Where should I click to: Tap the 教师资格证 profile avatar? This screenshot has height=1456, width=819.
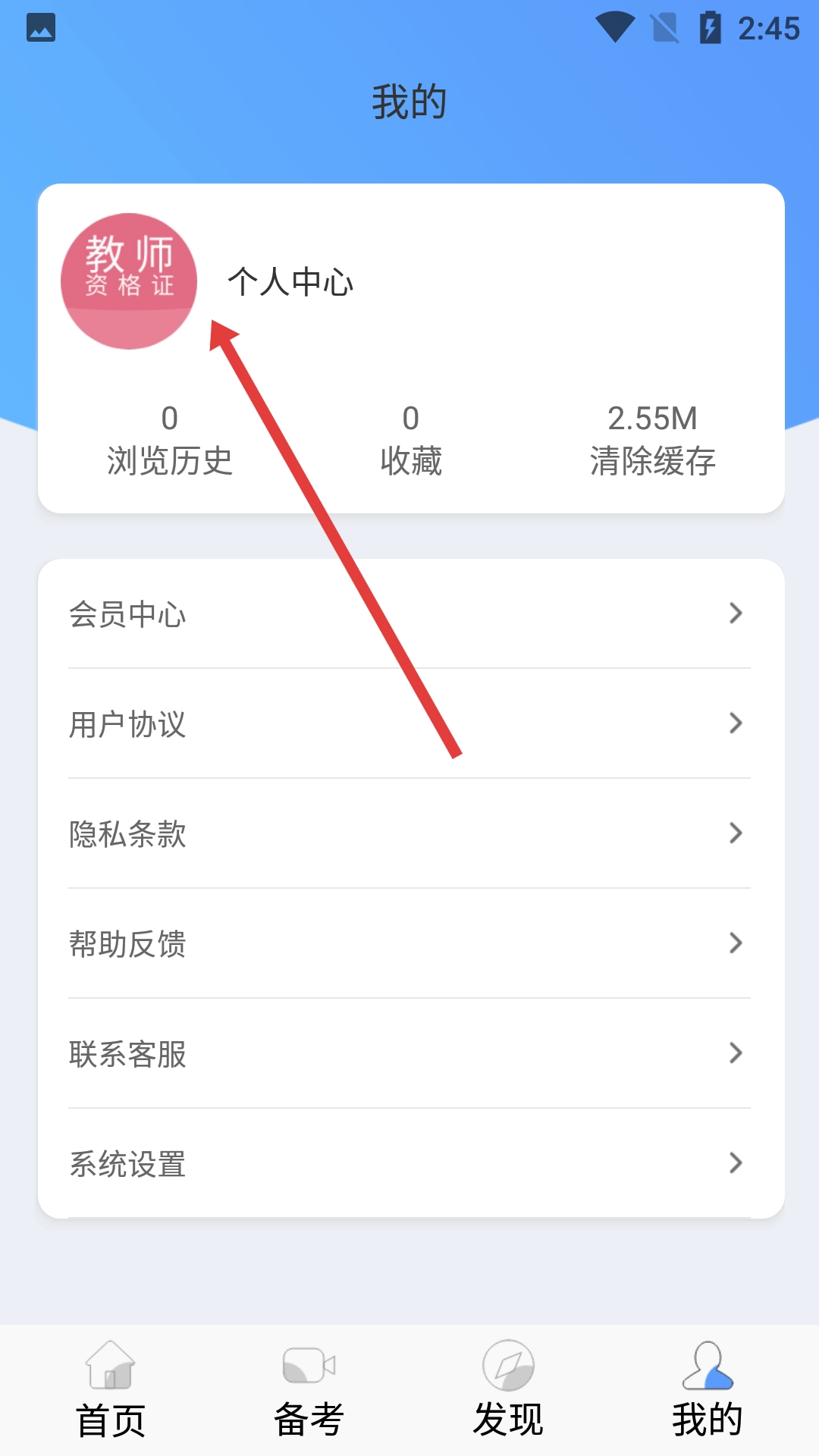tap(129, 281)
